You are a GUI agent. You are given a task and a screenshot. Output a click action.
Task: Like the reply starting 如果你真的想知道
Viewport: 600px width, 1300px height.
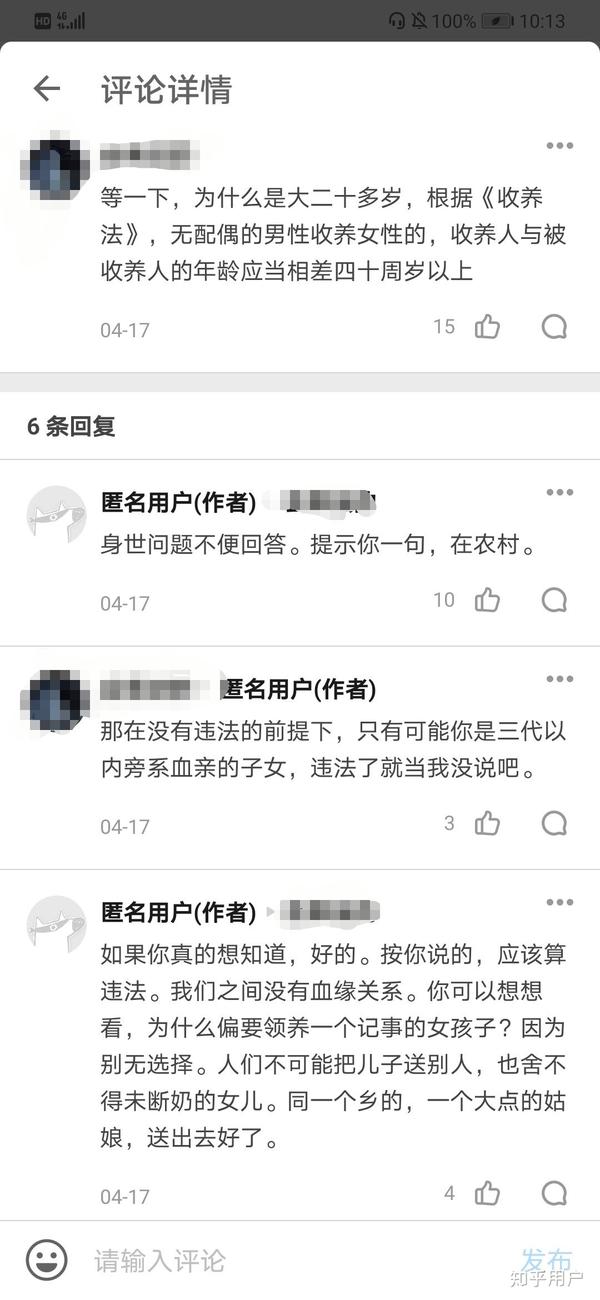(487, 1193)
